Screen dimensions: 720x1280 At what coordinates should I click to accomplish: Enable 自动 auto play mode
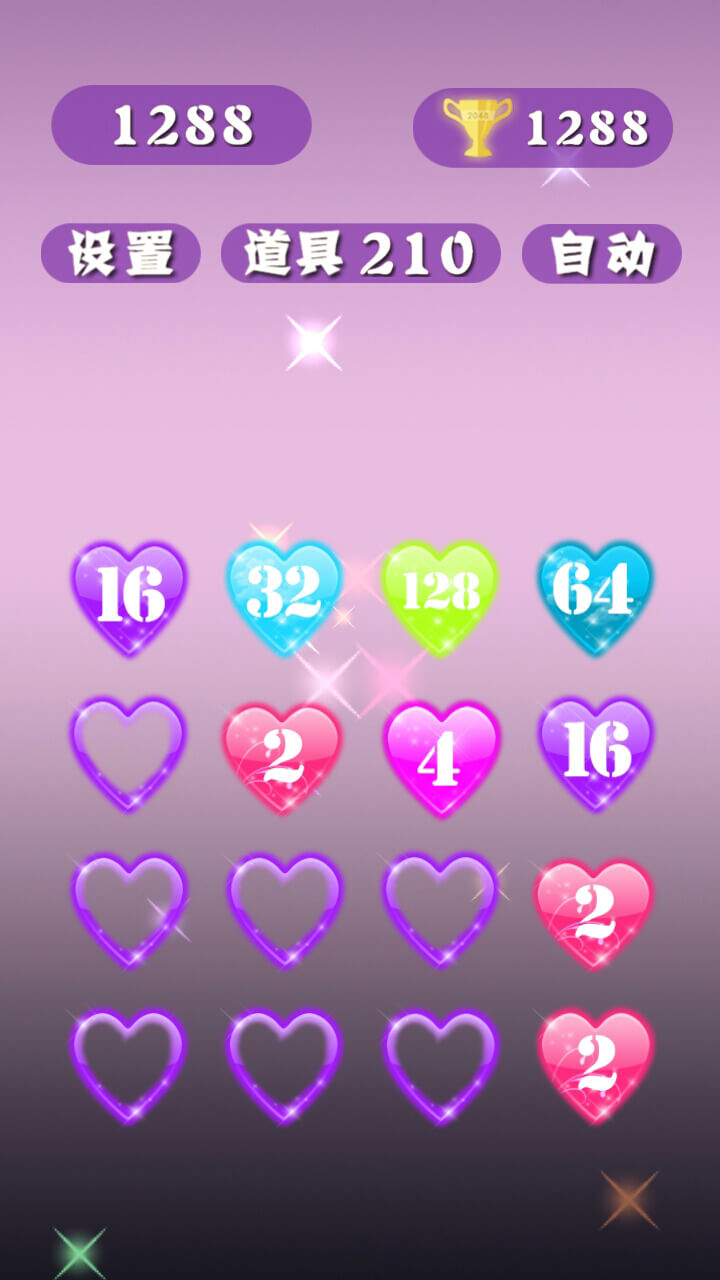click(601, 254)
